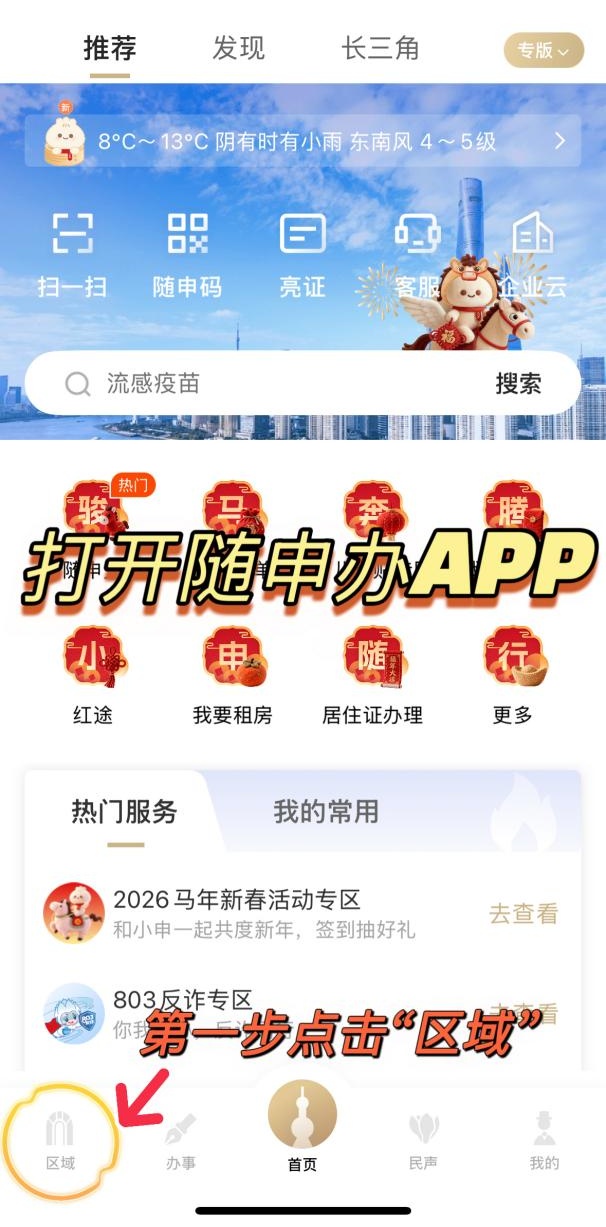Go to the 我的 tab
This screenshot has height=1227, width=606.
click(x=544, y=1141)
